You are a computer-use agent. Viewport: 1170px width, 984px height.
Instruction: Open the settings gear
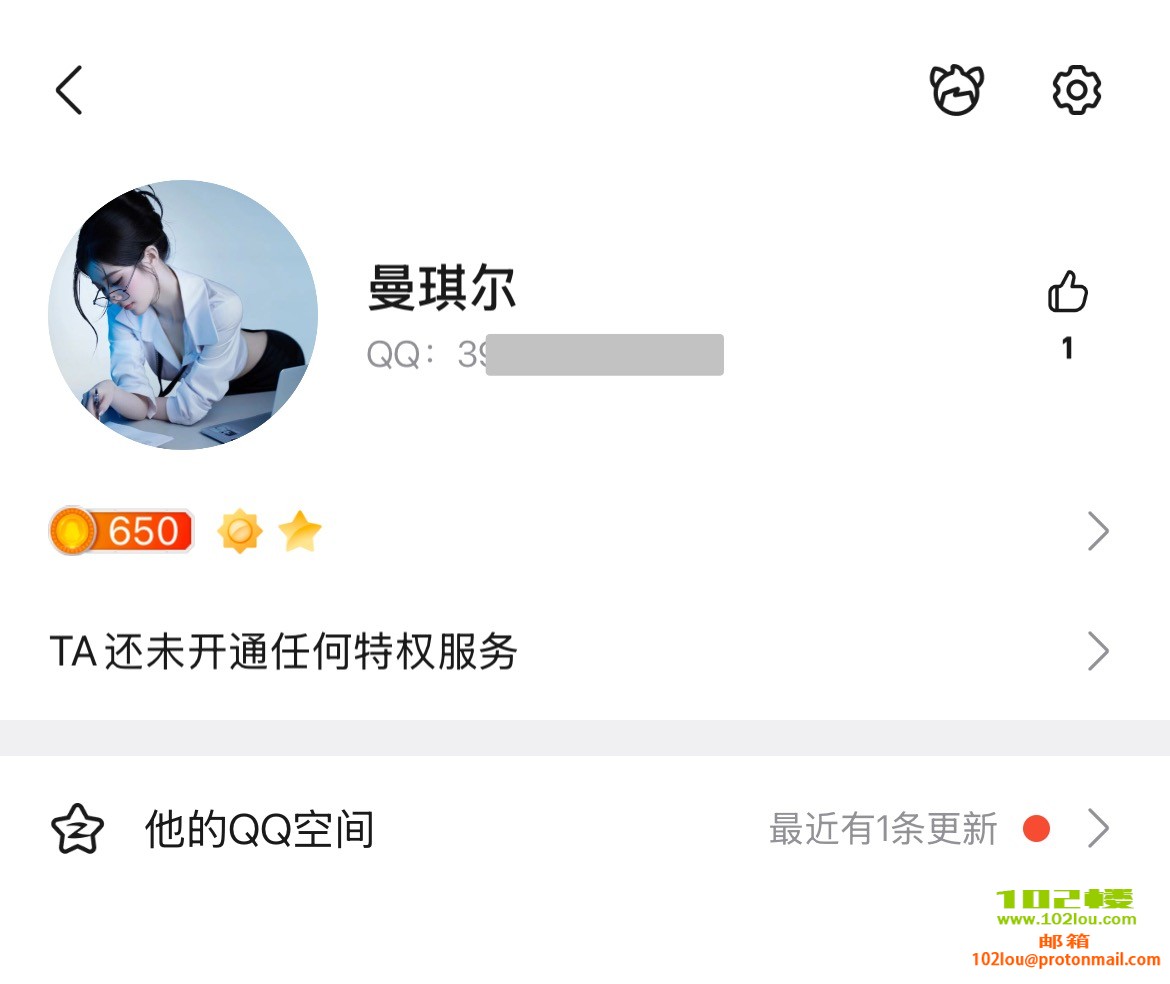coord(1077,90)
